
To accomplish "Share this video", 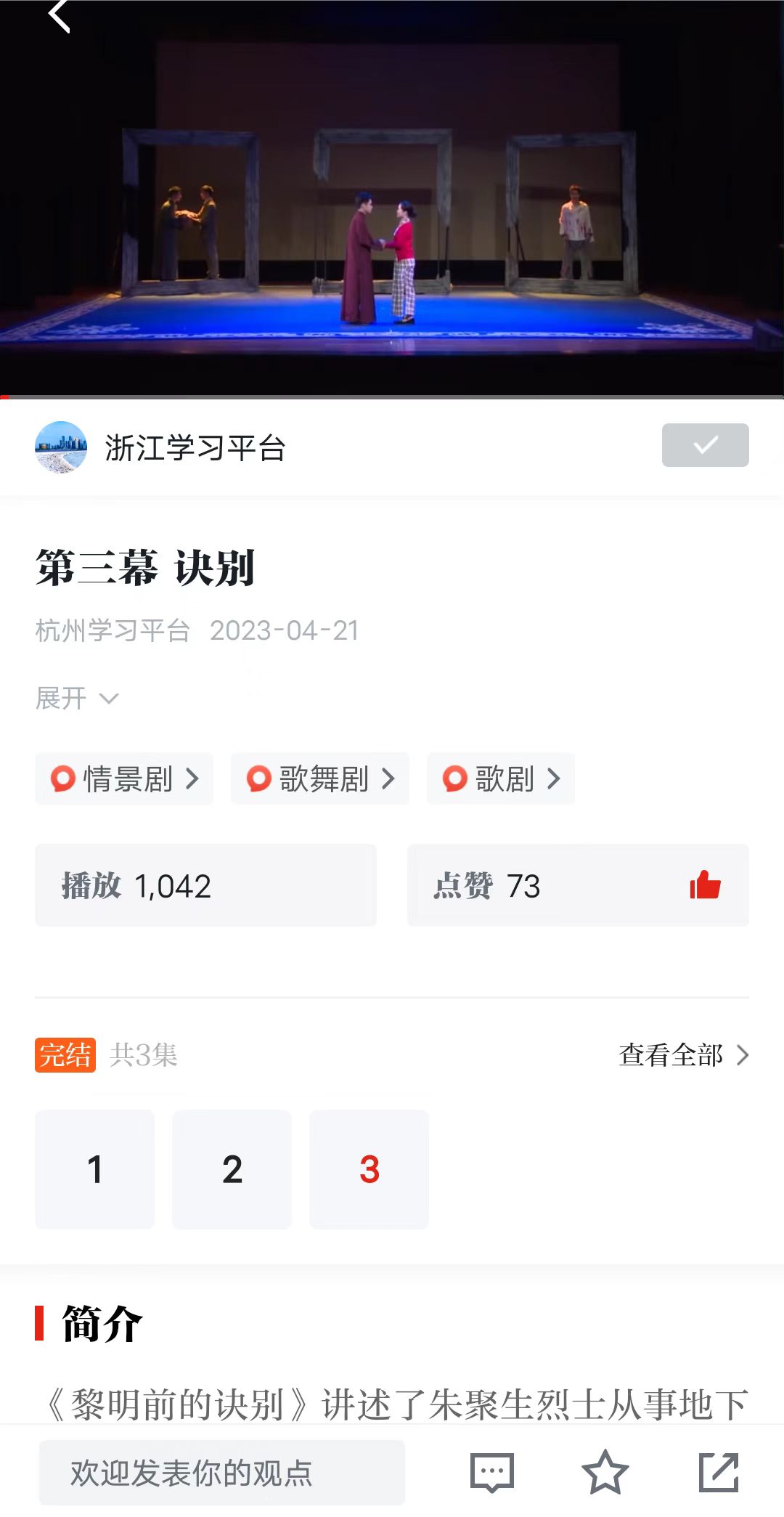I will tap(718, 1473).
